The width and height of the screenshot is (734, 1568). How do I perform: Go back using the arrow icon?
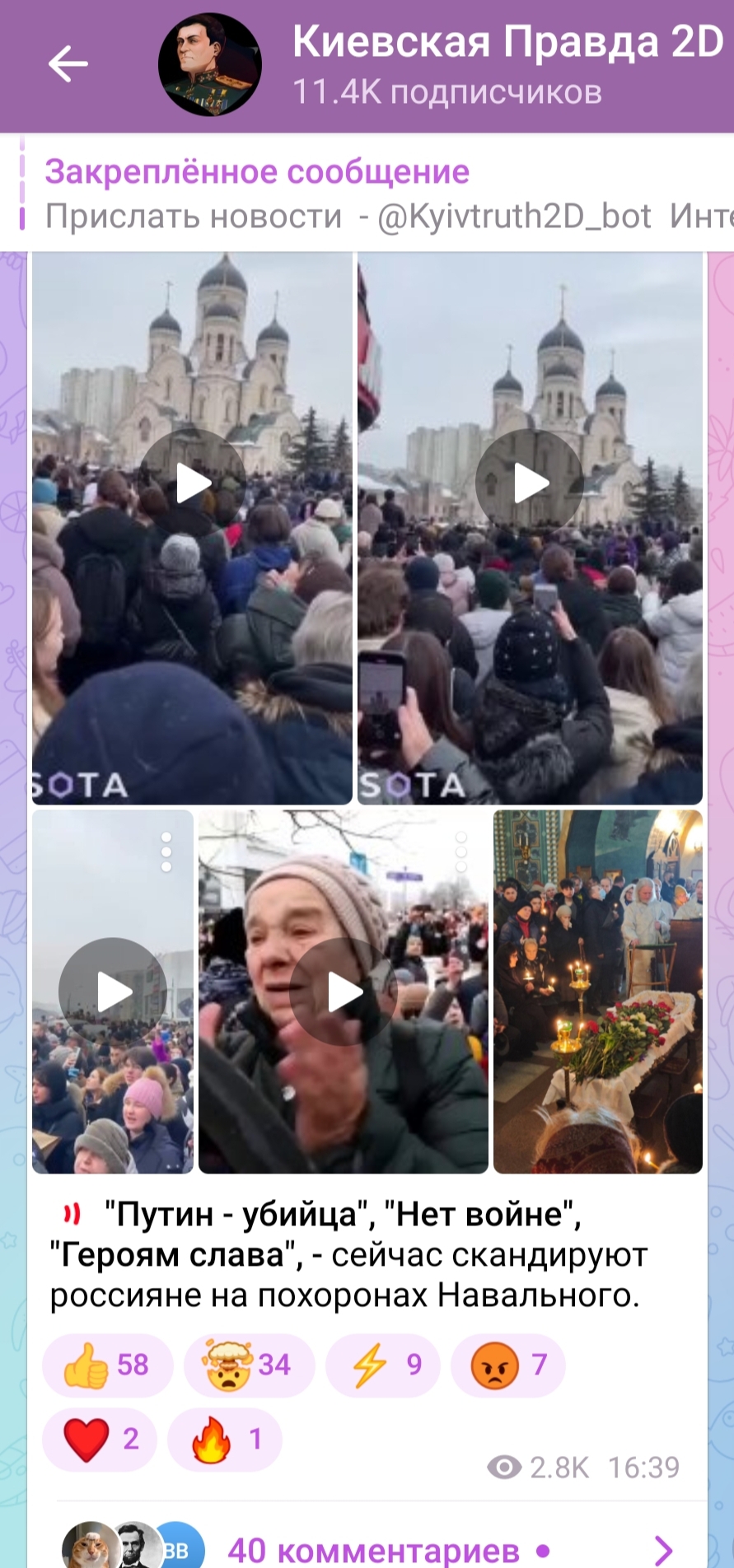(68, 64)
